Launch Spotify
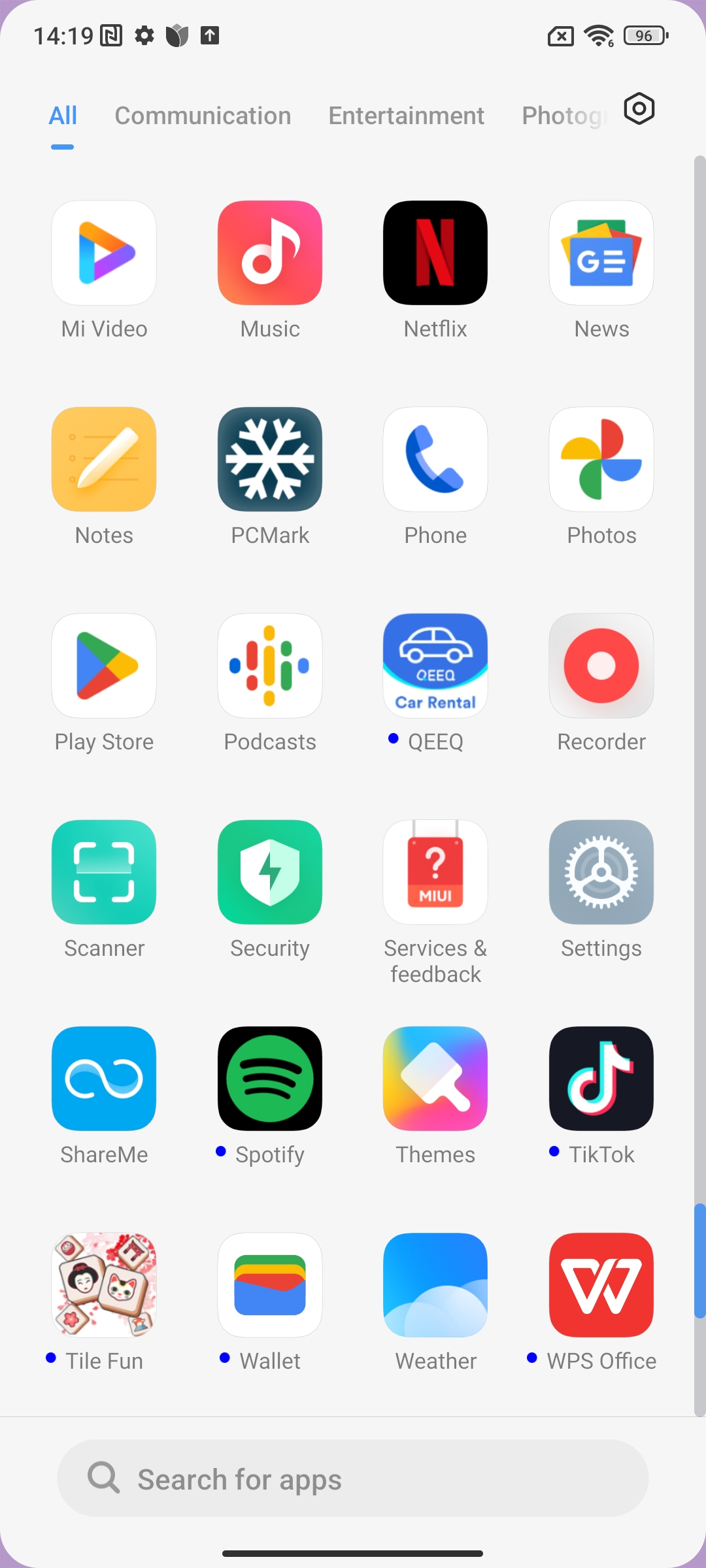 pyautogui.click(x=270, y=1079)
